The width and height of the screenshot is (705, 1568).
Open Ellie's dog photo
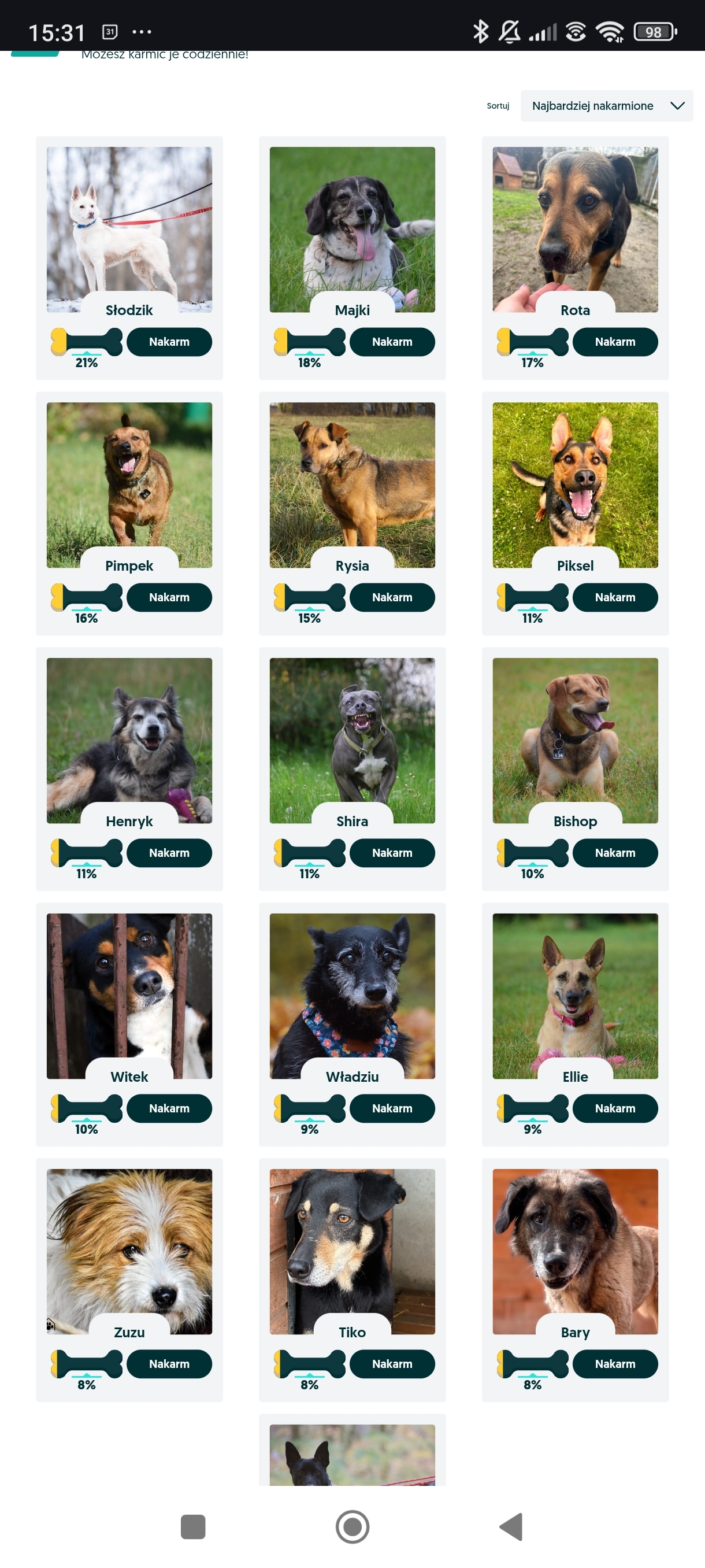pyautogui.click(x=575, y=992)
